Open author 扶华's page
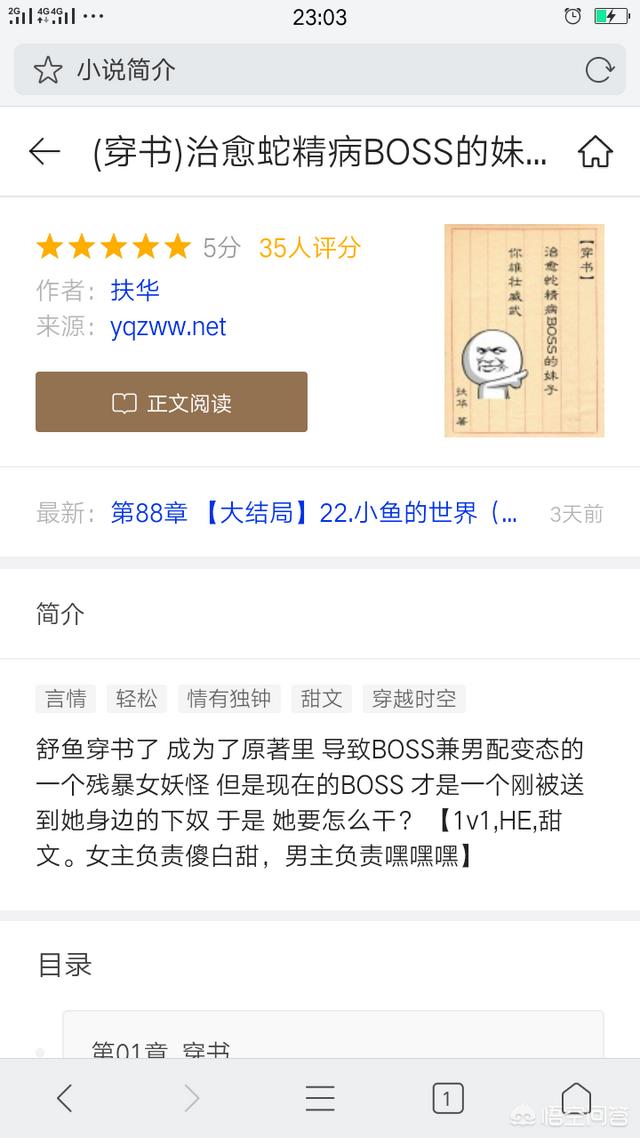Image resolution: width=640 pixels, height=1138 pixels. [x=135, y=290]
